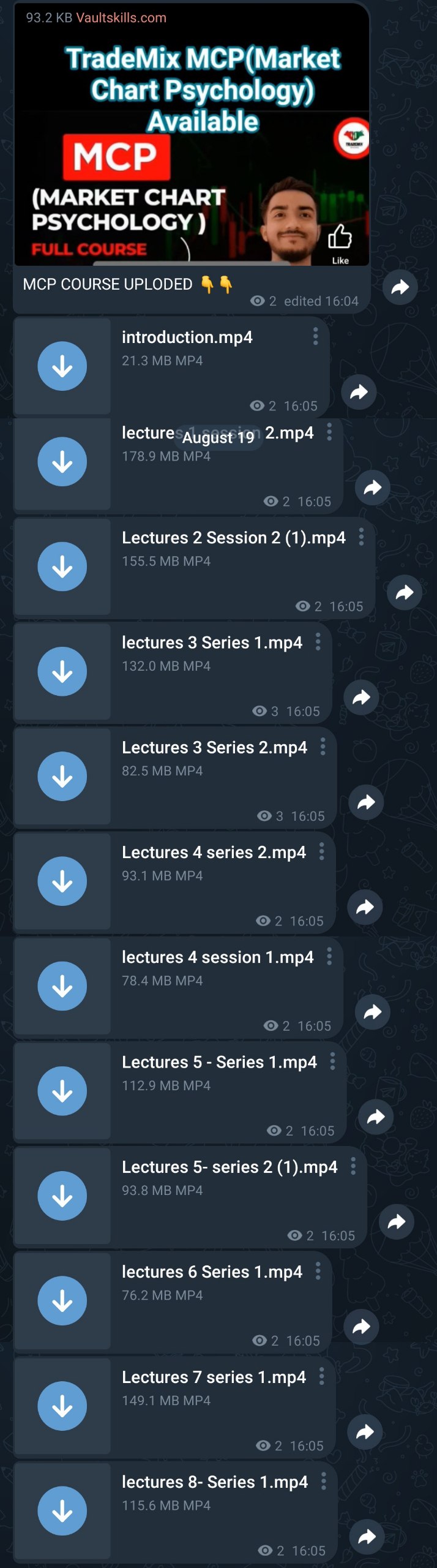The image size is (437, 1568).
Task: Download Lectures 2 Session 2 (1).mp4
Action: pyautogui.click(x=62, y=567)
